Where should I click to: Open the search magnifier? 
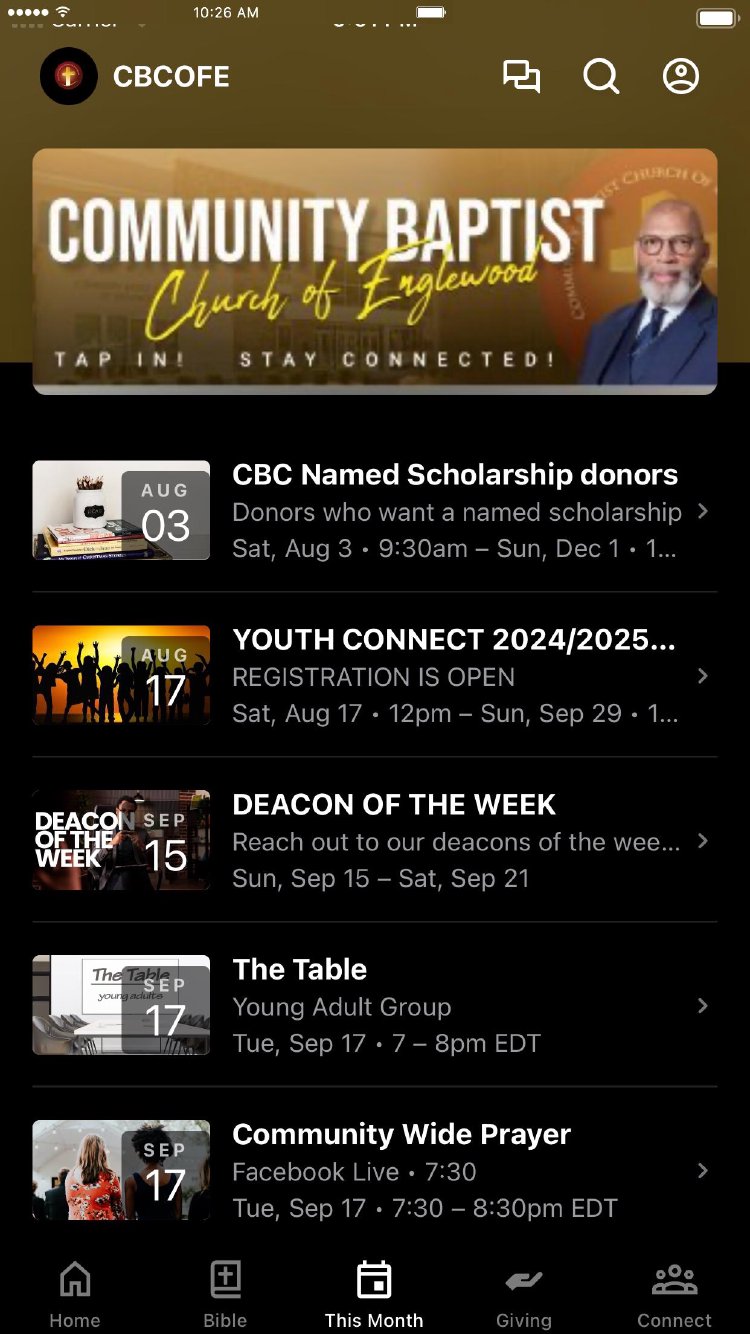(601, 77)
